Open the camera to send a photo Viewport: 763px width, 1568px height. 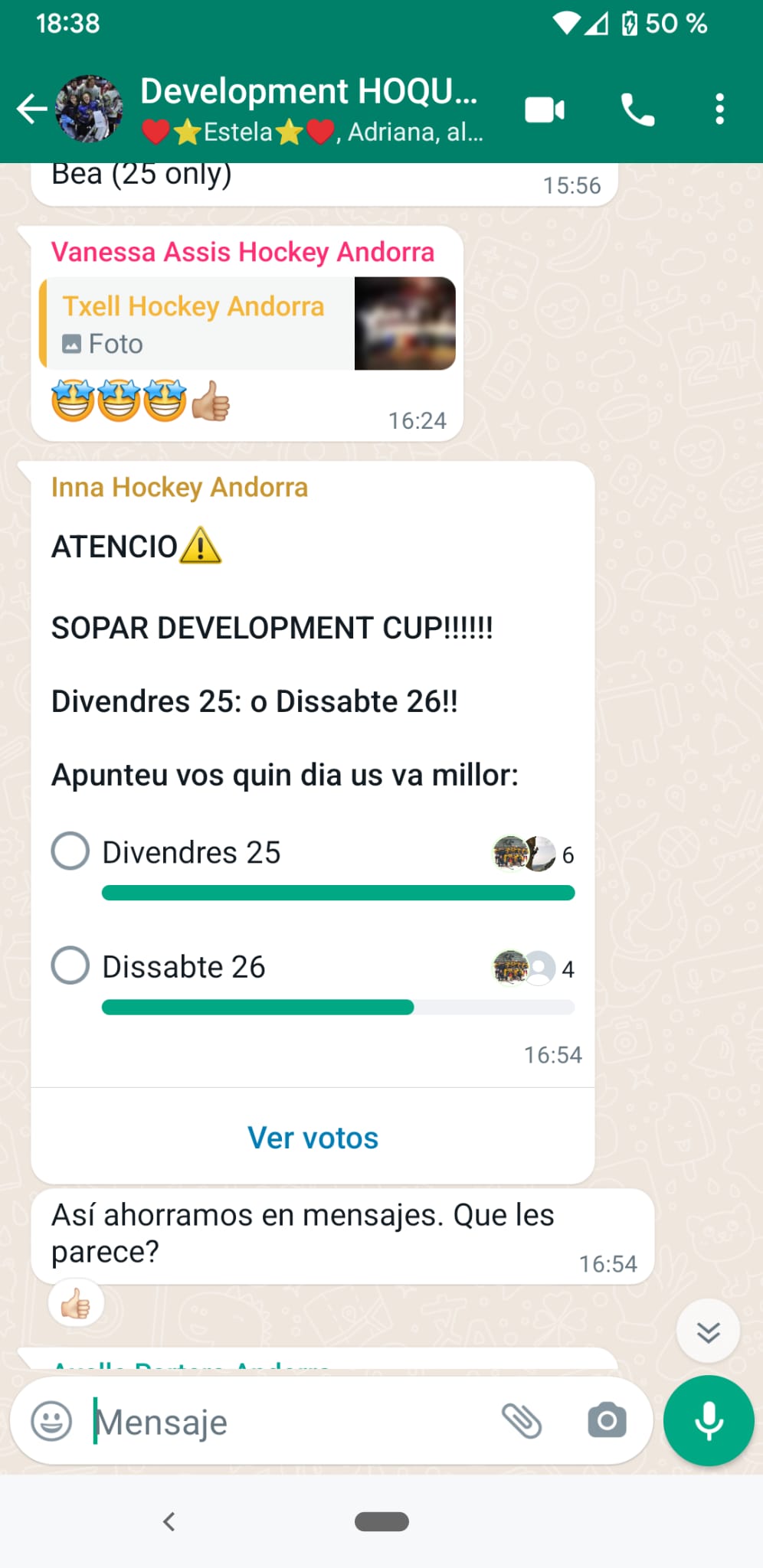tap(606, 1420)
